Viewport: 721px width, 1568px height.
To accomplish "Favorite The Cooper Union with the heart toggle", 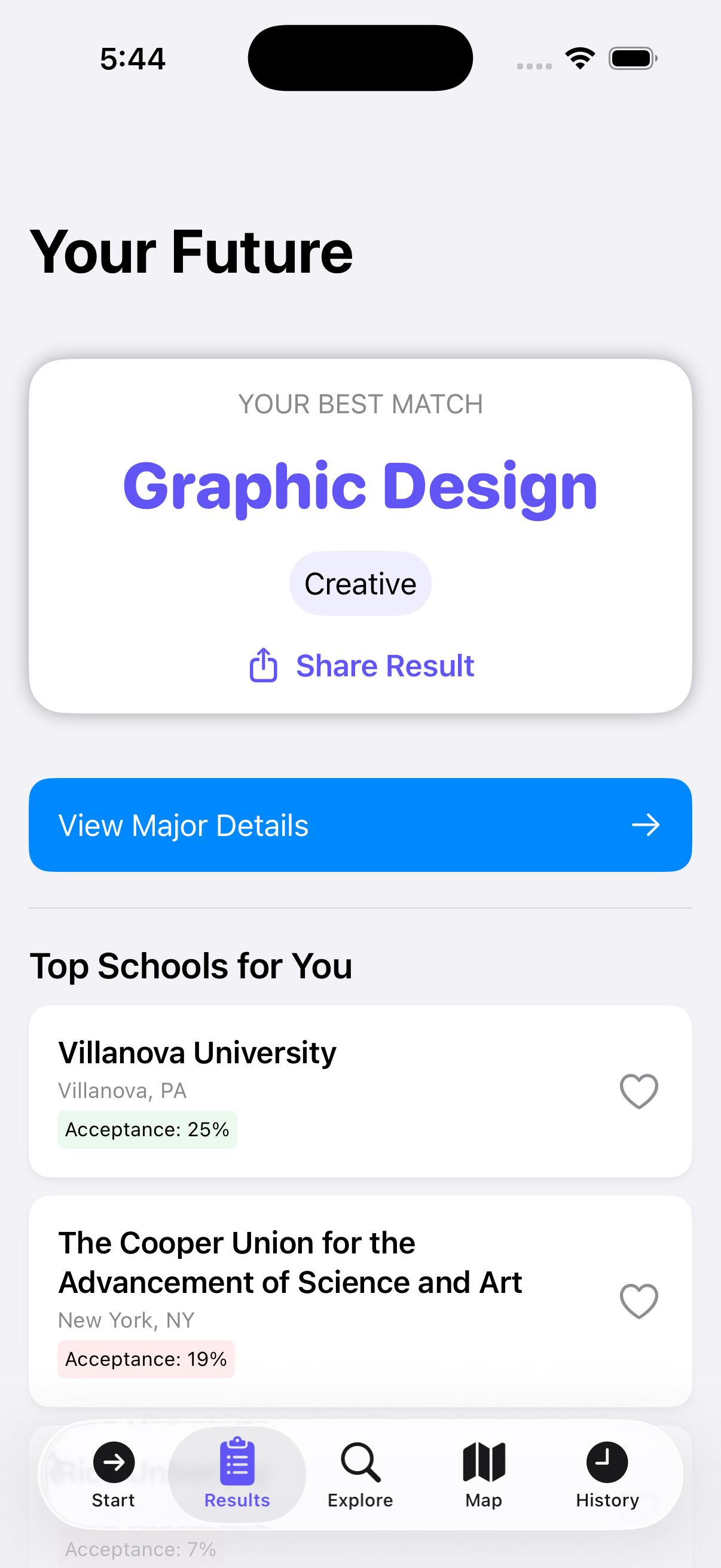I will (638, 1300).
